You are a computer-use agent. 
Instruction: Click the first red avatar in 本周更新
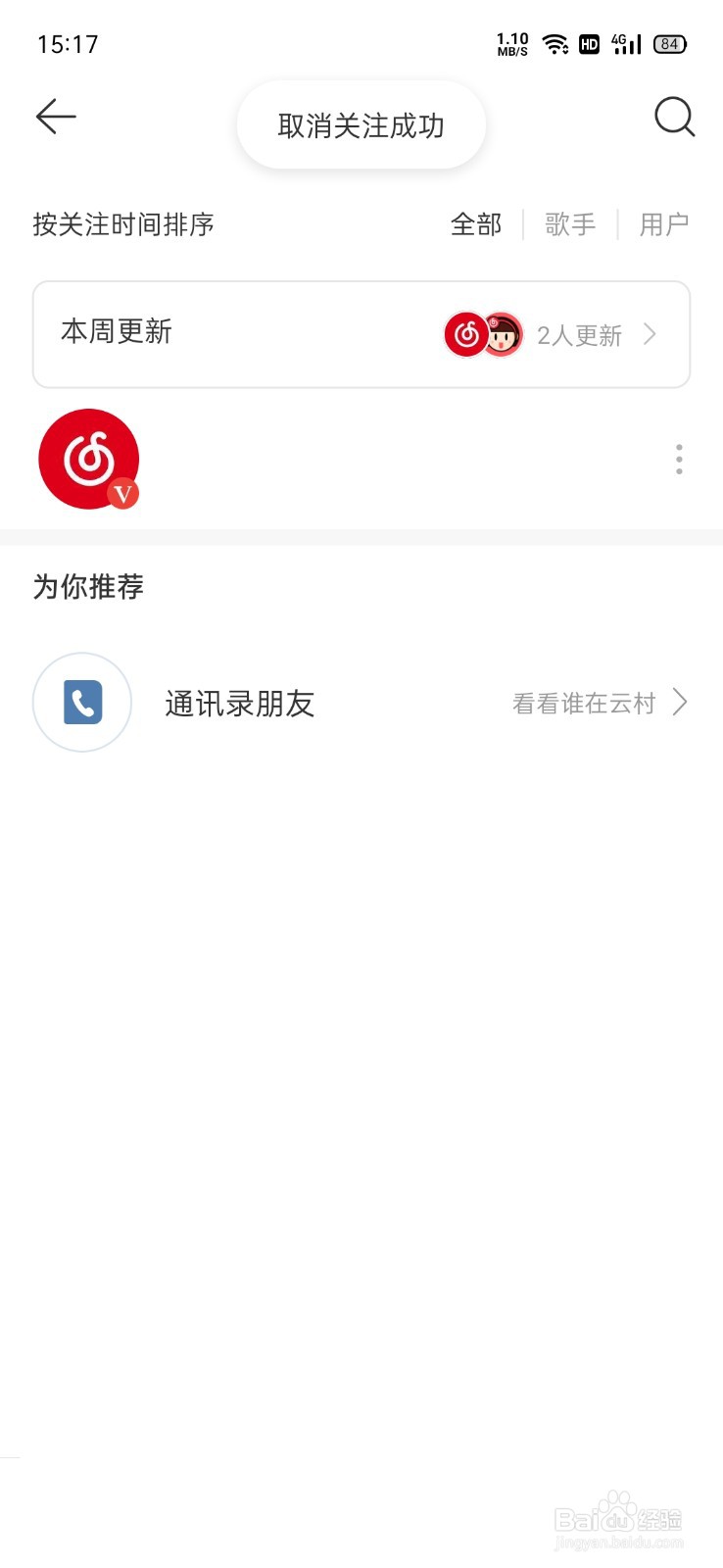pos(464,334)
